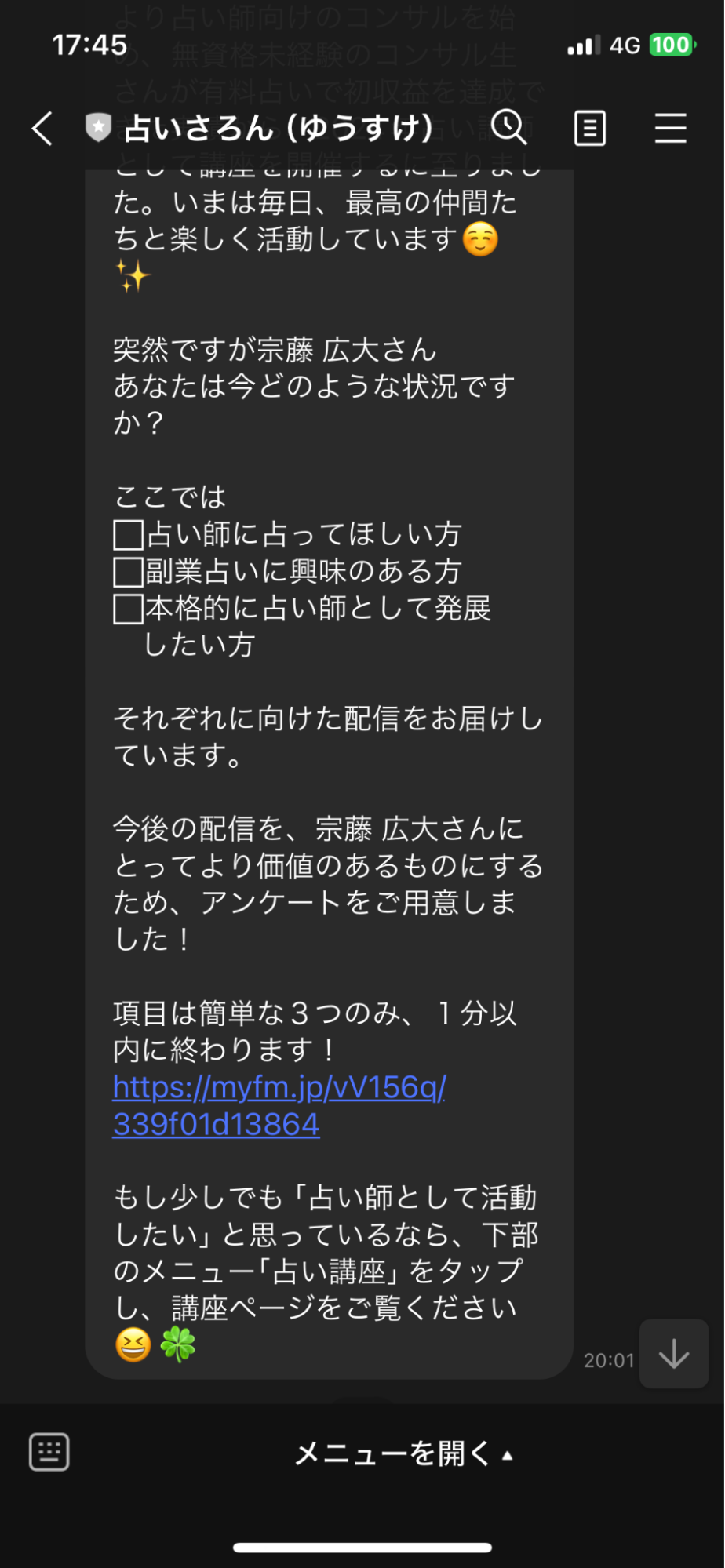Tap the battery indicator in status bar
Viewport: 725px width, 1568px height.
tap(674, 45)
